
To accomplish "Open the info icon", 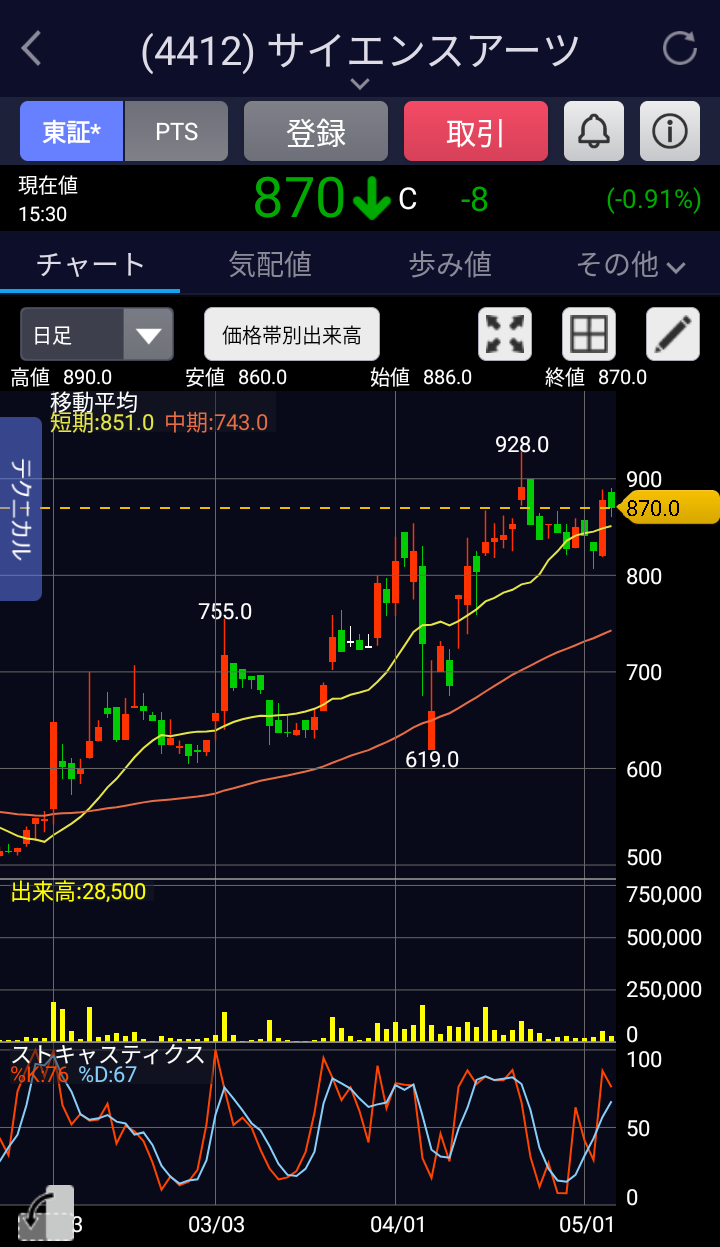I will click(x=670, y=131).
